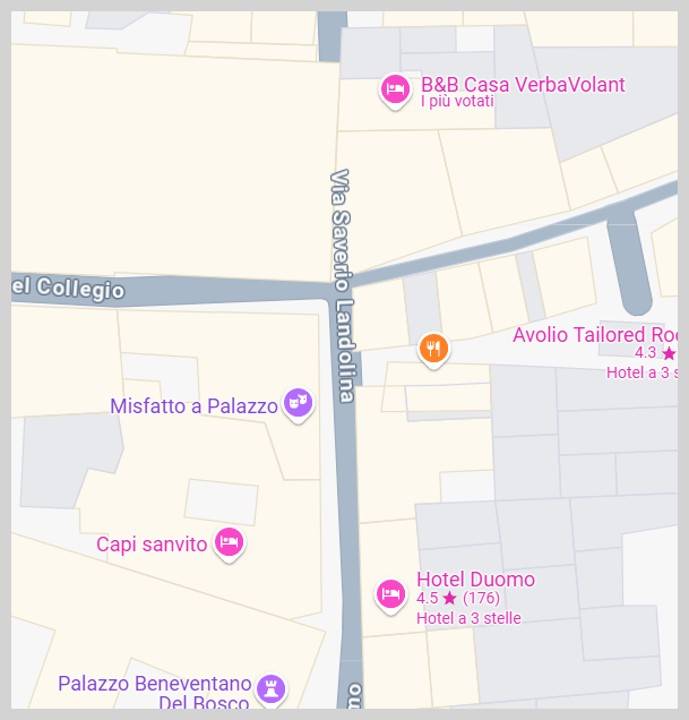Open B&B Casa VerbaVolant hotel marker
The width and height of the screenshot is (689, 720).
(x=395, y=90)
